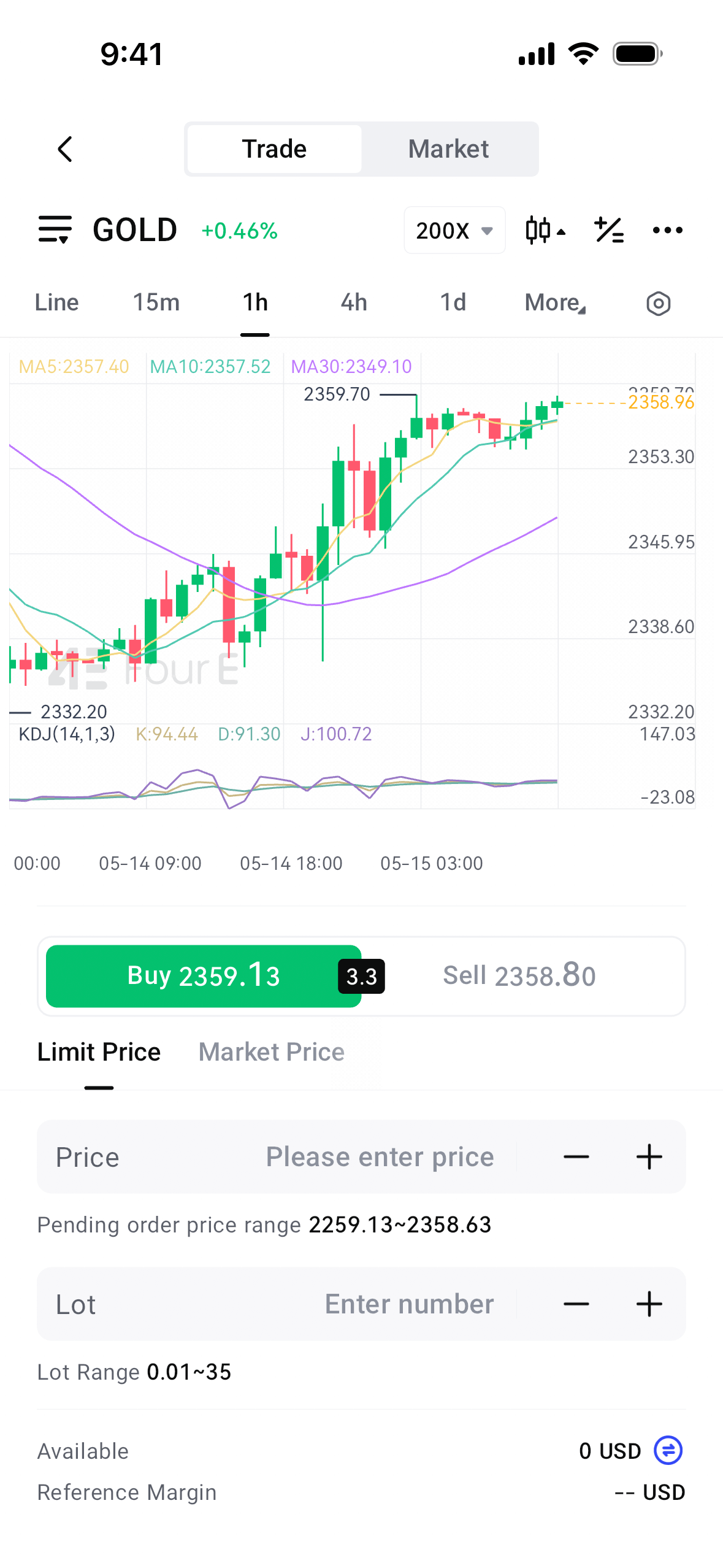Open the symbol list icon beside GOLD
The height and width of the screenshot is (1568, 723).
pos(54,230)
